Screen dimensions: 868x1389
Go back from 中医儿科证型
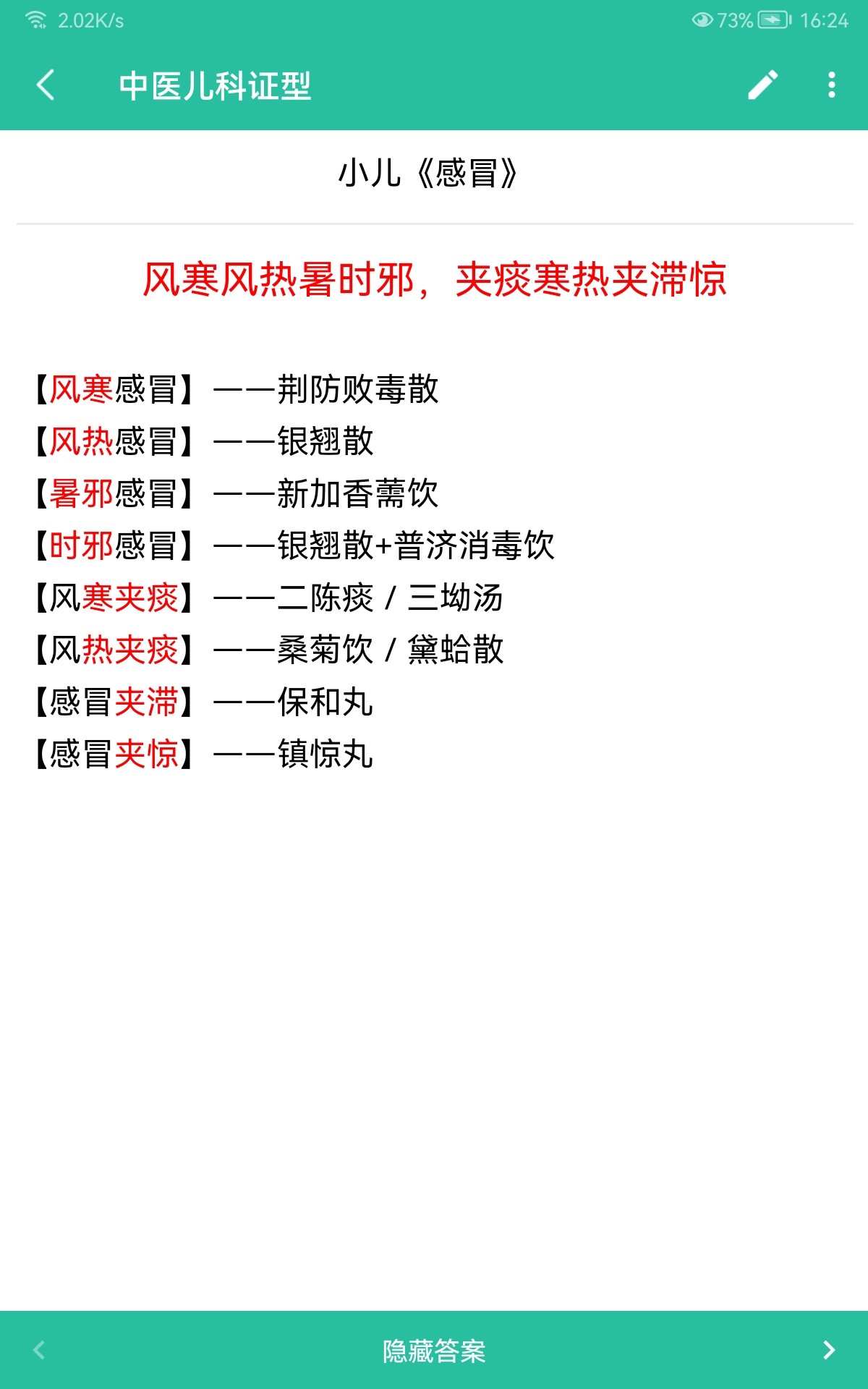[x=46, y=85]
